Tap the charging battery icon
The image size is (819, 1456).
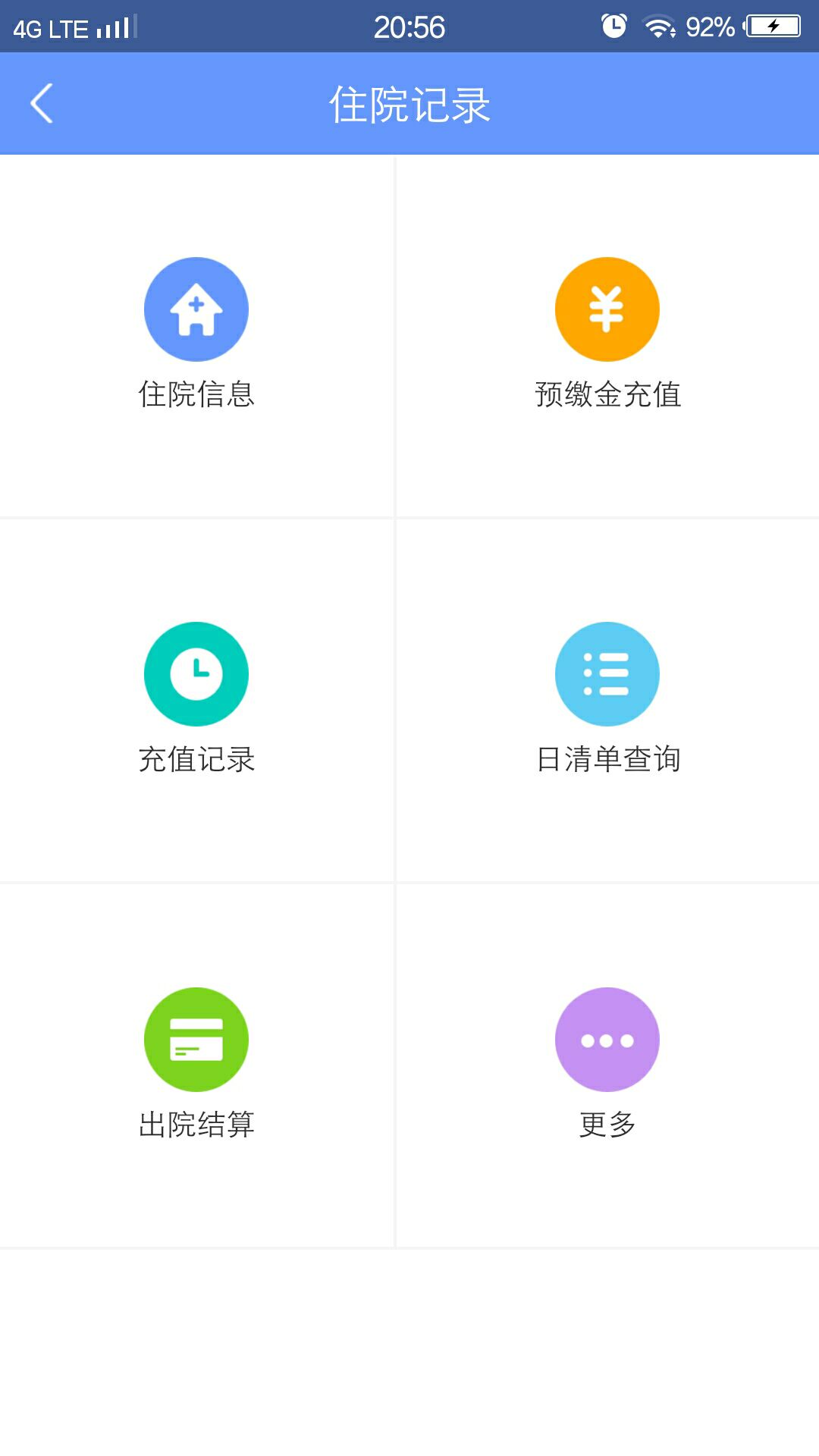[x=771, y=24]
